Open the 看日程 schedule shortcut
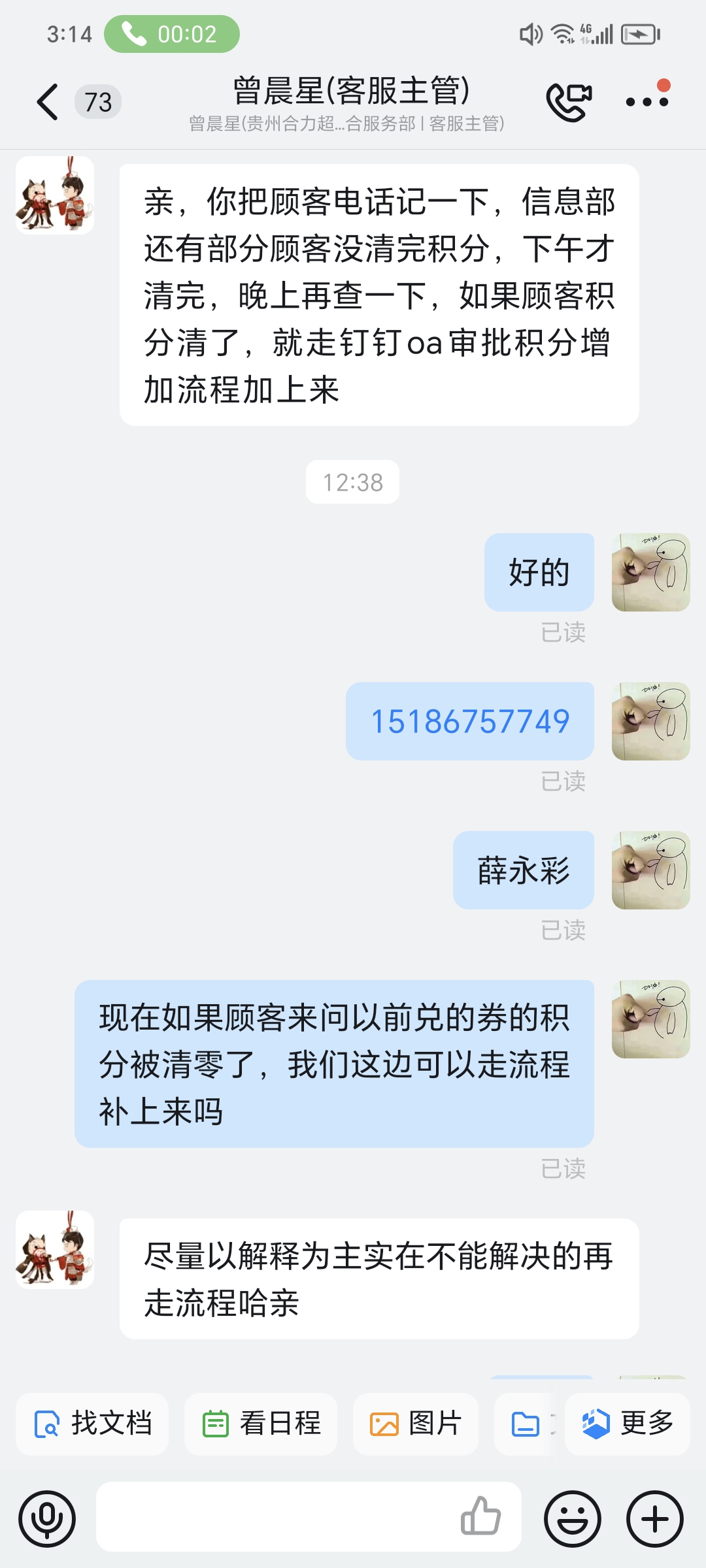This screenshot has width=706, height=1568. click(261, 1424)
